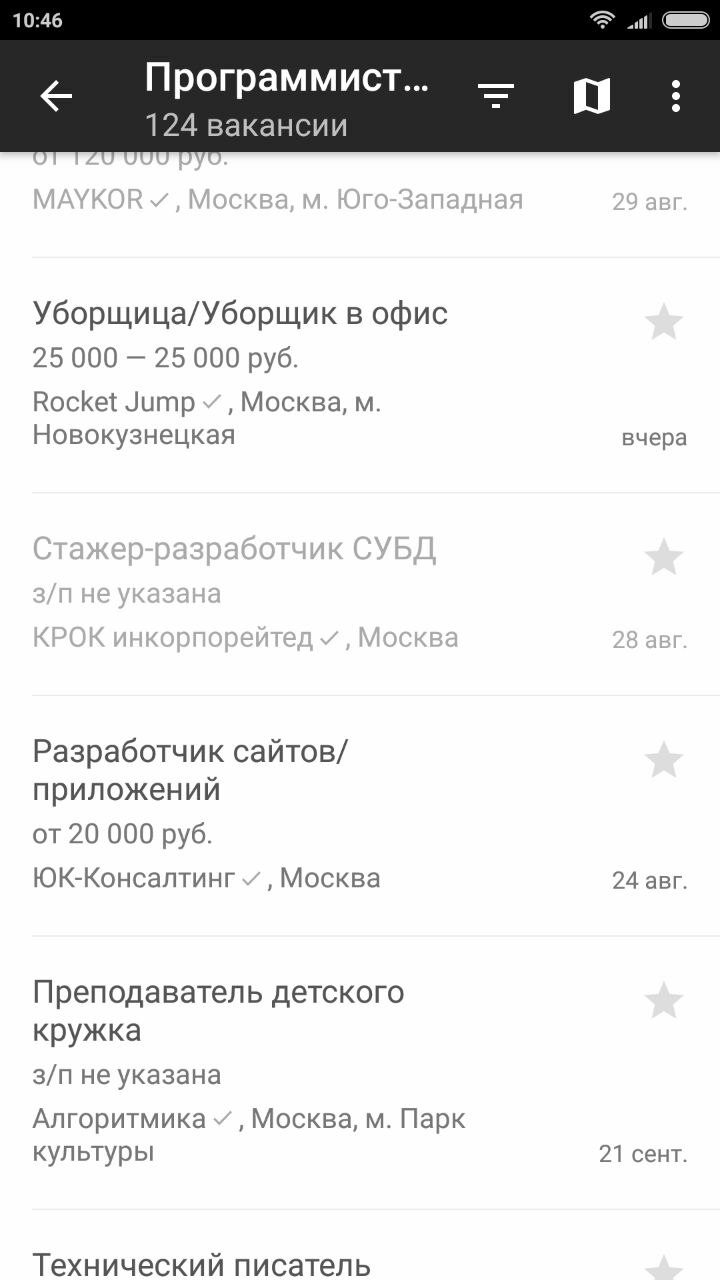Favorite the Разработчик сайтов/приложений vacancy
Screen dimensions: 720x1280
pos(663,761)
